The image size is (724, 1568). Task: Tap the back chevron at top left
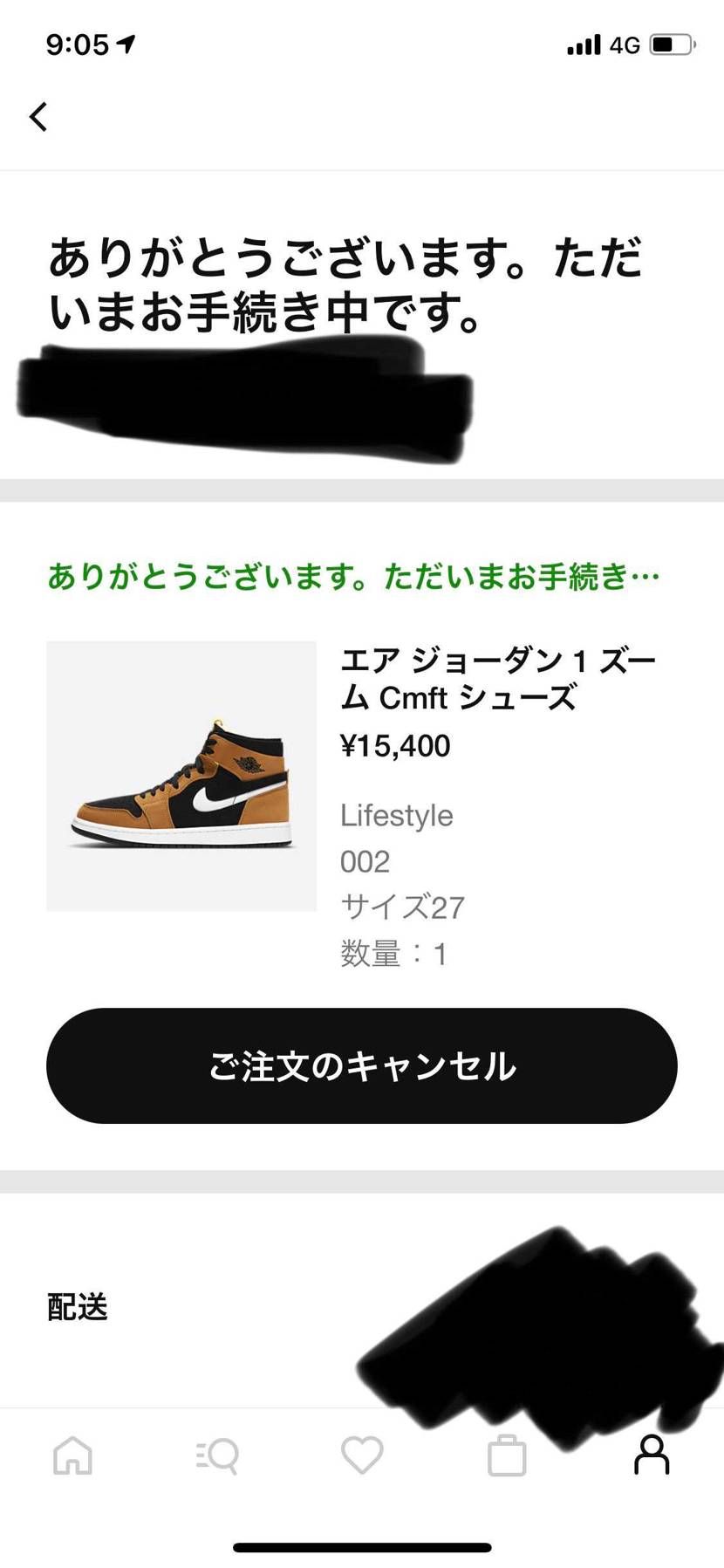click(38, 116)
